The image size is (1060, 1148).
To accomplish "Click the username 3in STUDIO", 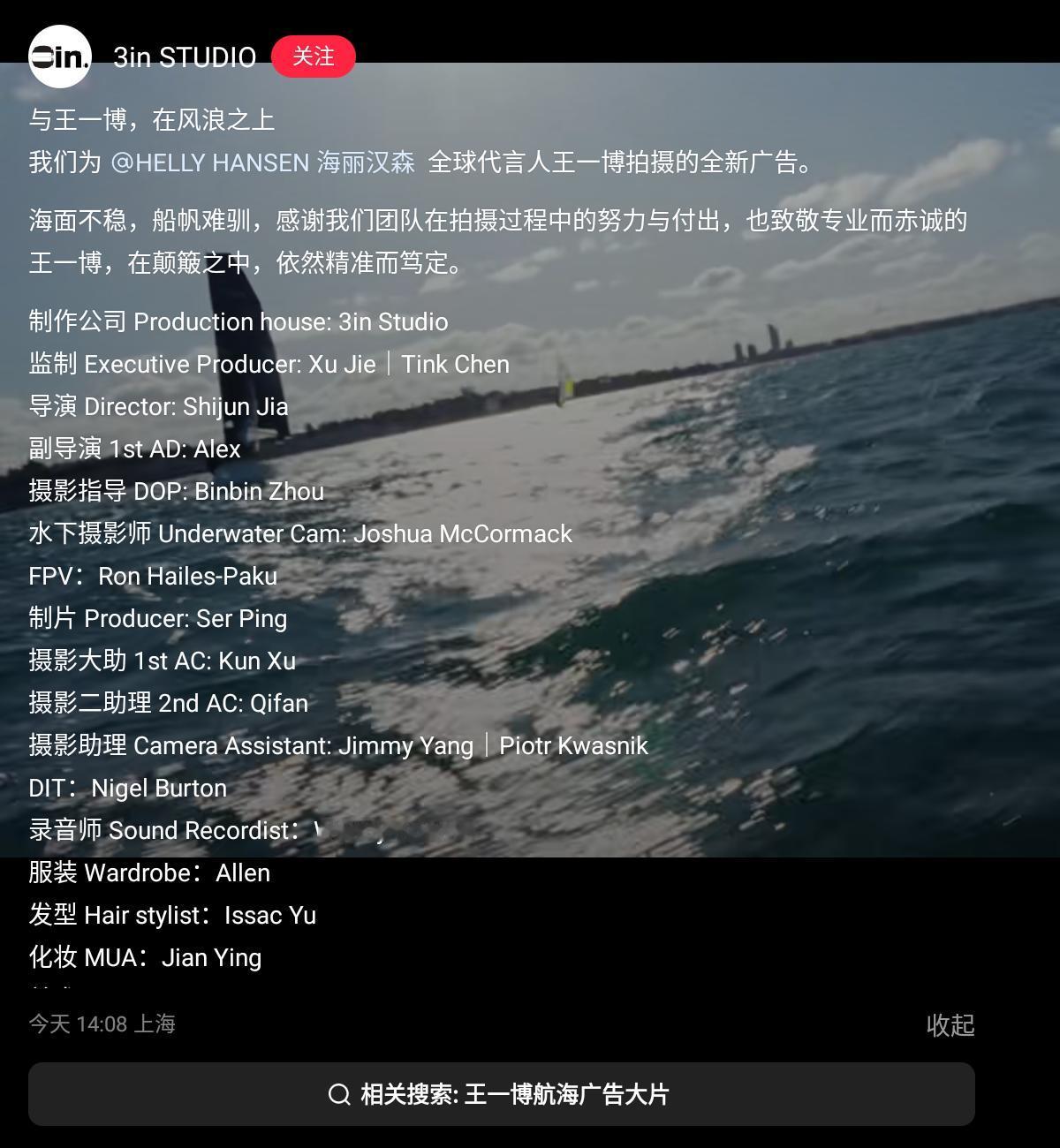I will tap(182, 57).
